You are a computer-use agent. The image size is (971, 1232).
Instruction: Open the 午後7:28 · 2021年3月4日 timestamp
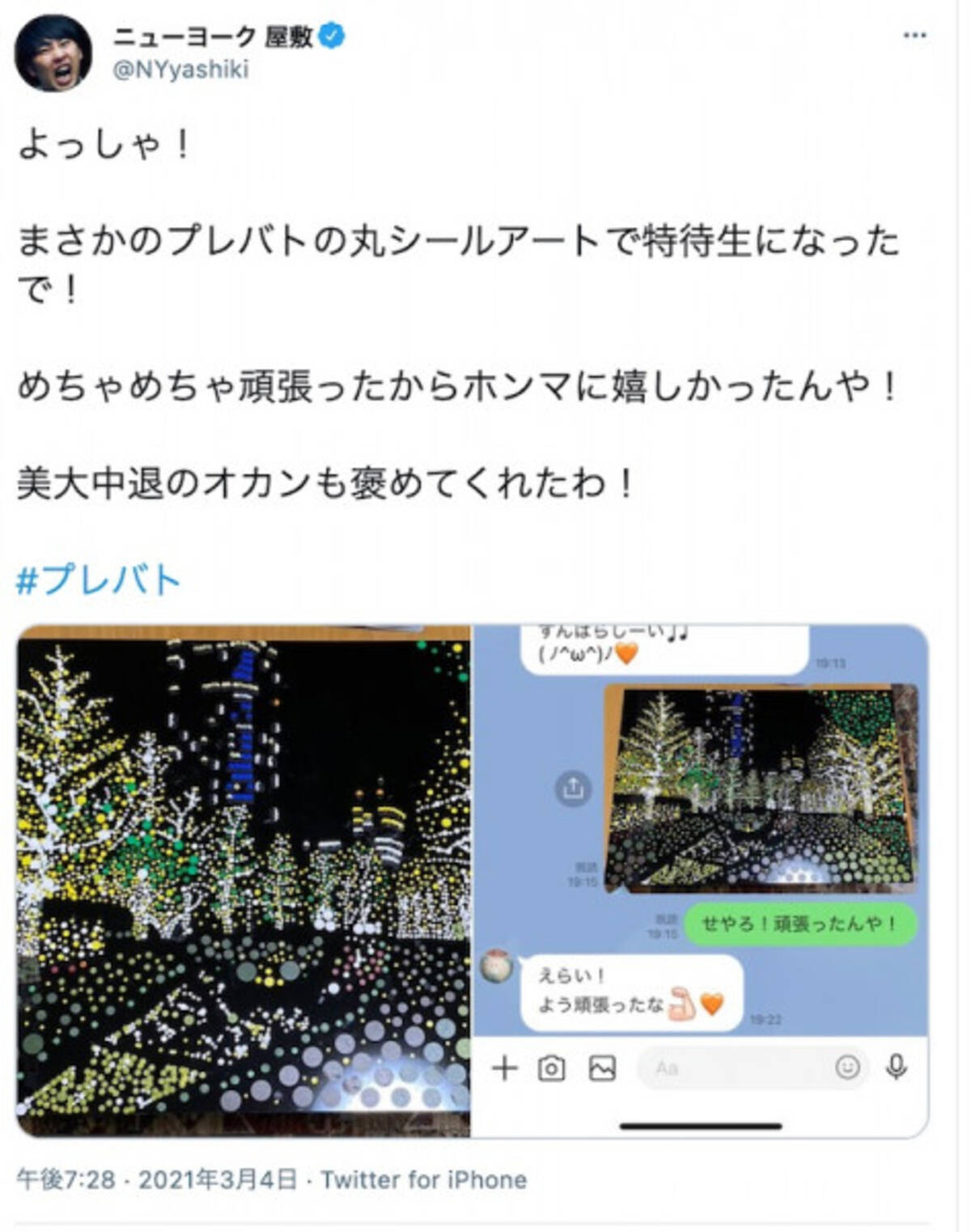tap(157, 1179)
